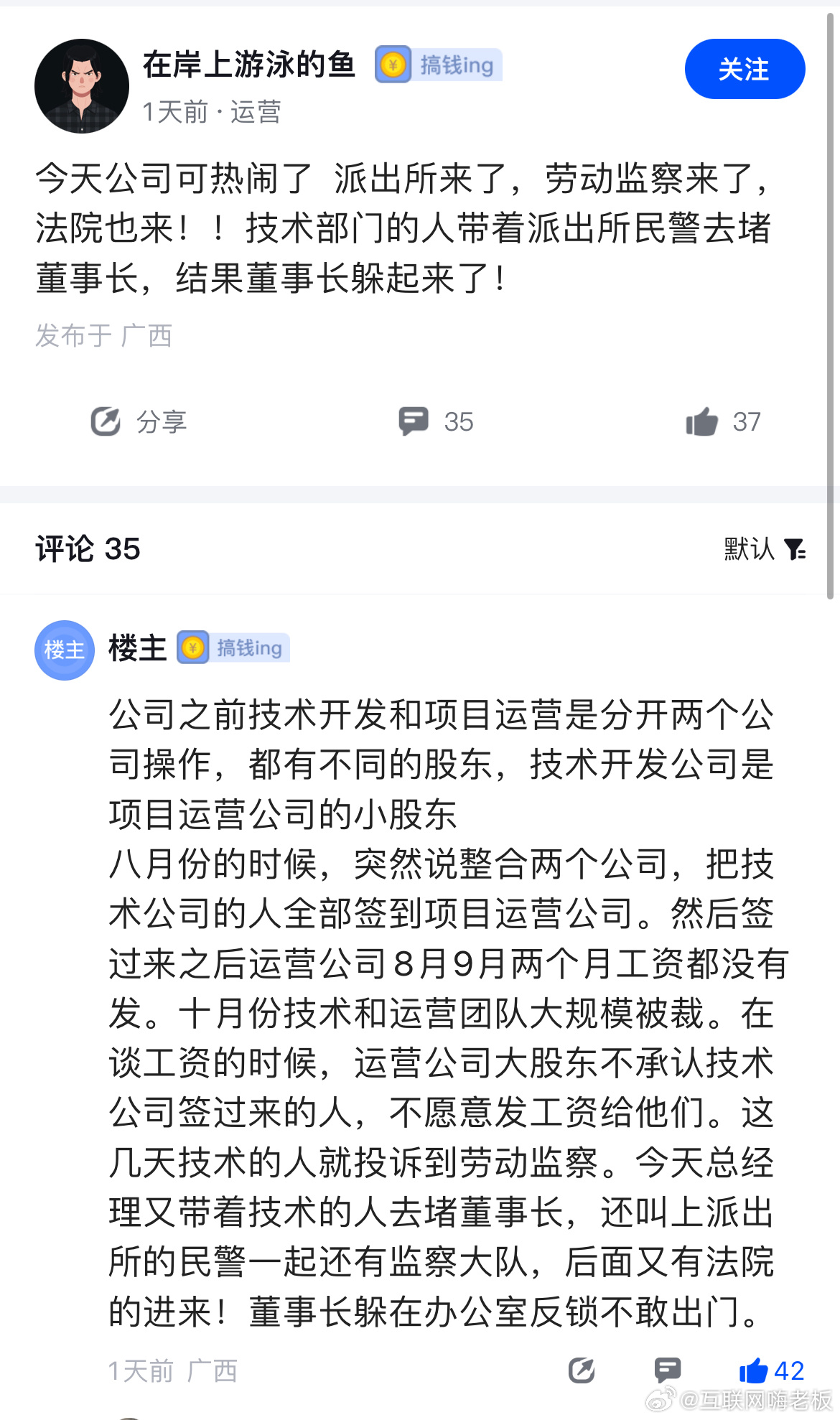This screenshot has height=1420, width=840.
Task: Open the 默认 comment sort dropdown
Action: (748, 549)
